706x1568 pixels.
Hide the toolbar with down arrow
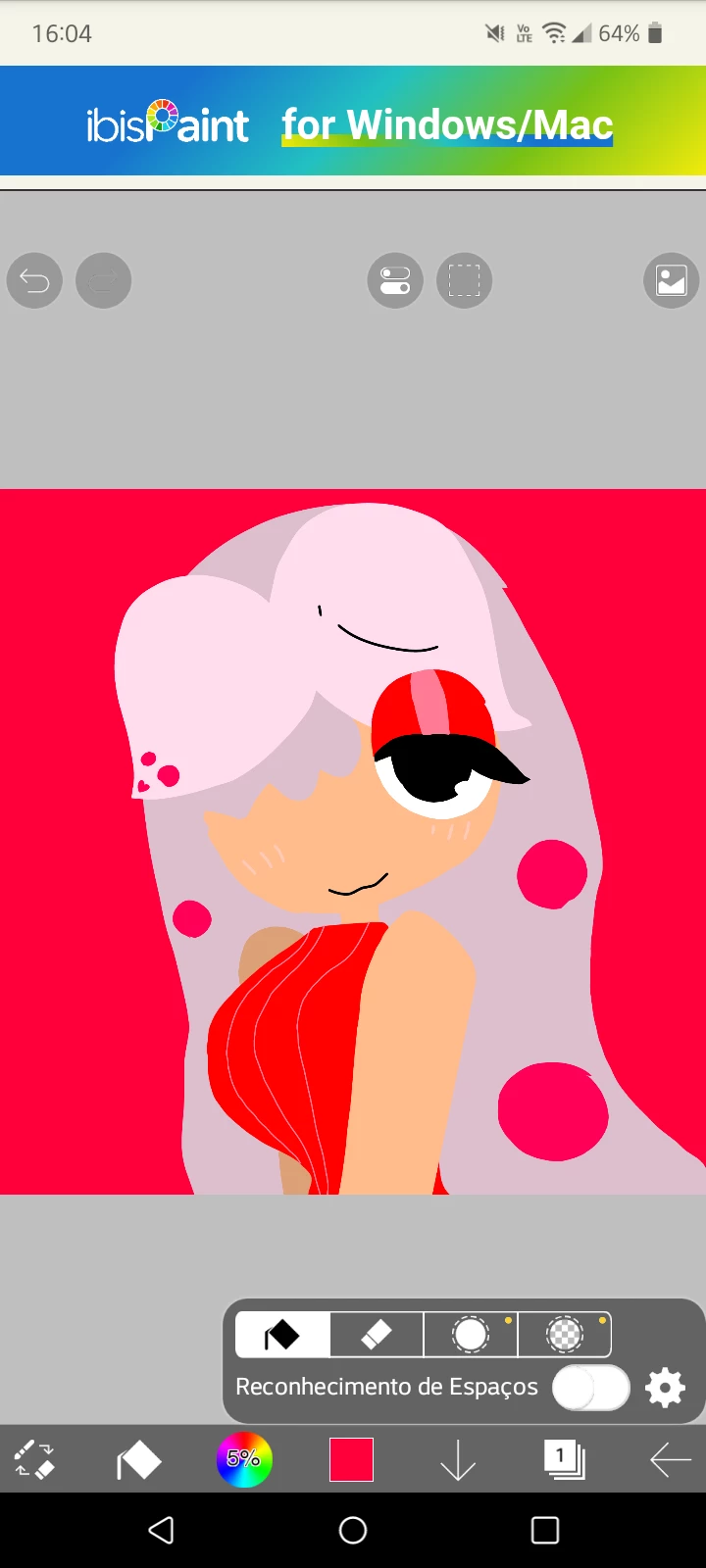pyautogui.click(x=457, y=1460)
